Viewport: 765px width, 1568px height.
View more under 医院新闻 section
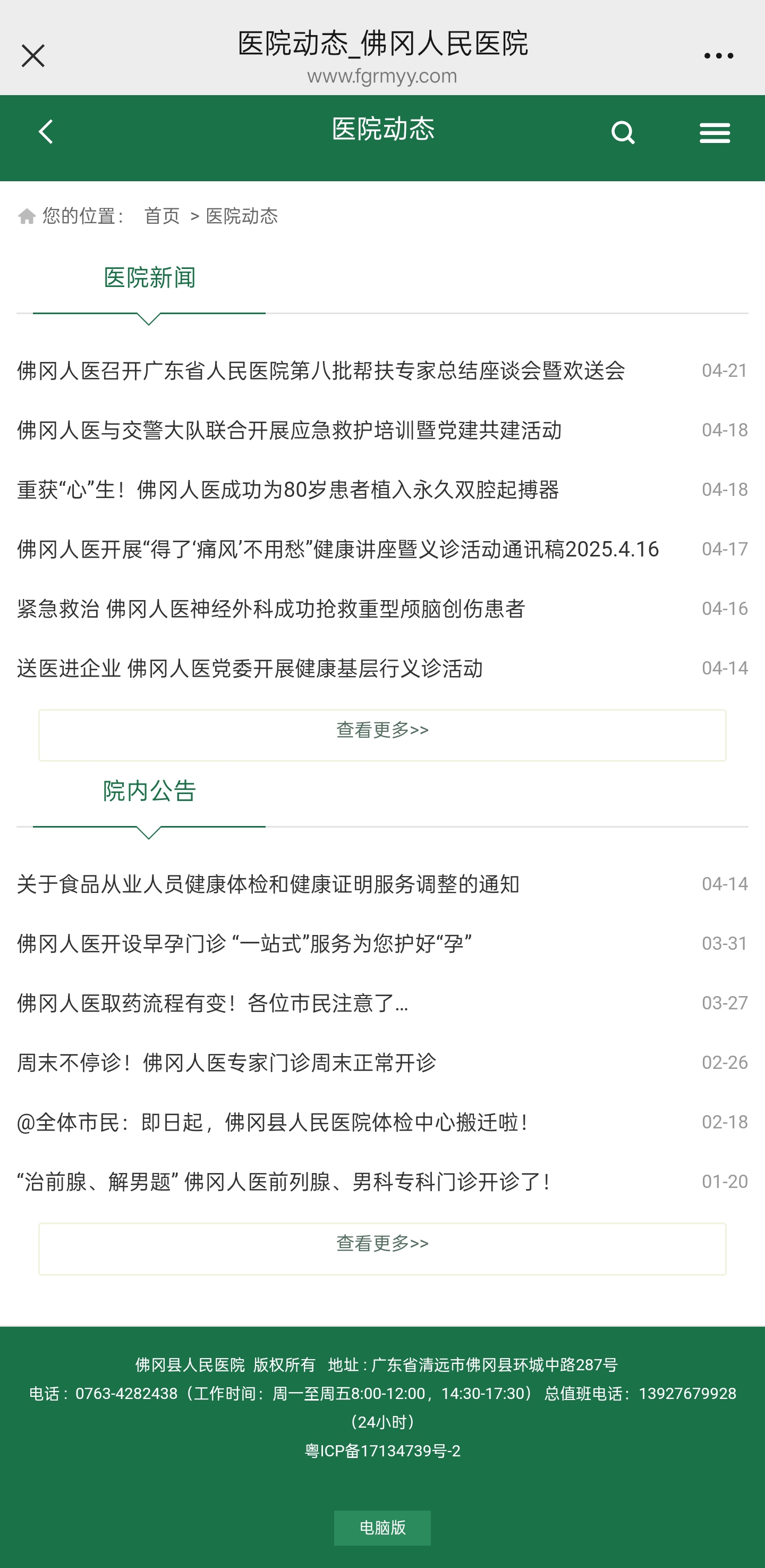point(382,734)
